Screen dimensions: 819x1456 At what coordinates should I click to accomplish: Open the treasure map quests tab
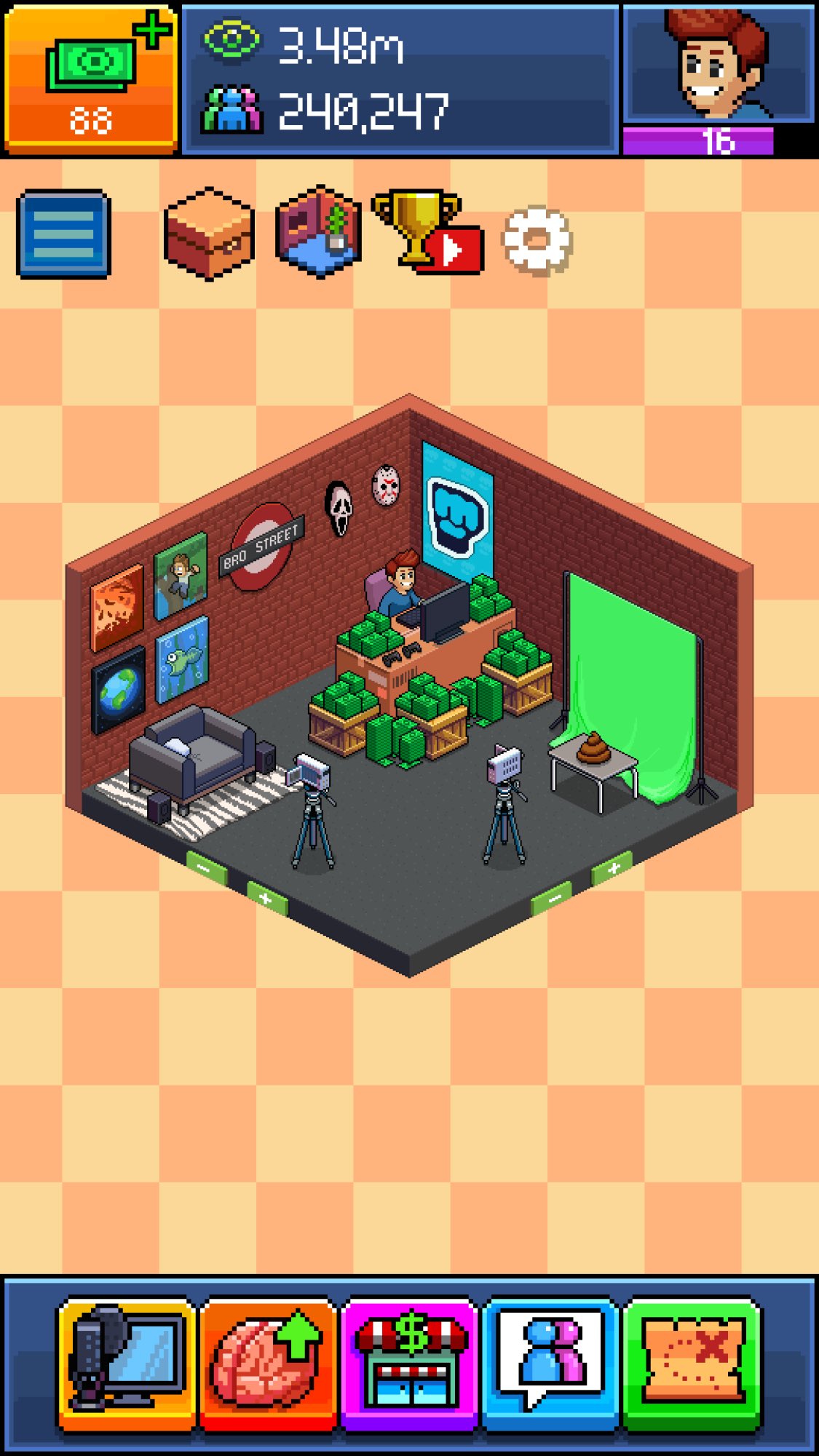click(x=692, y=1364)
